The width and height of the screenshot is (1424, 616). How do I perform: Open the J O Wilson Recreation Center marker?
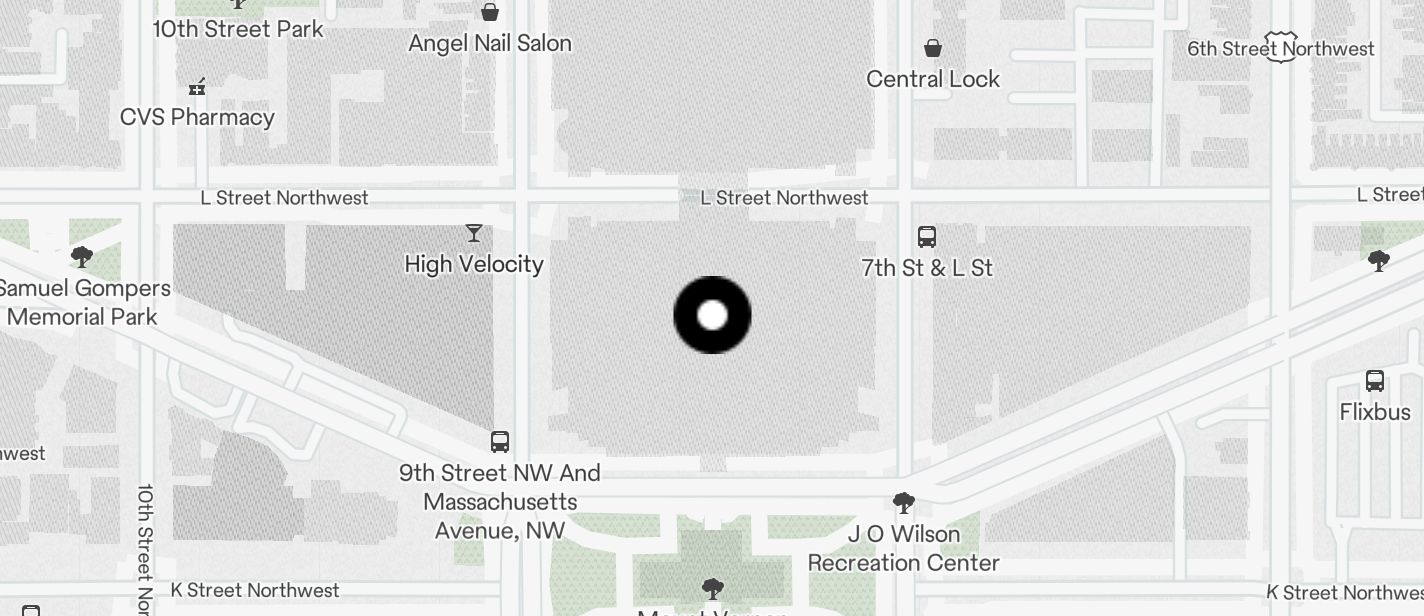[x=904, y=503]
